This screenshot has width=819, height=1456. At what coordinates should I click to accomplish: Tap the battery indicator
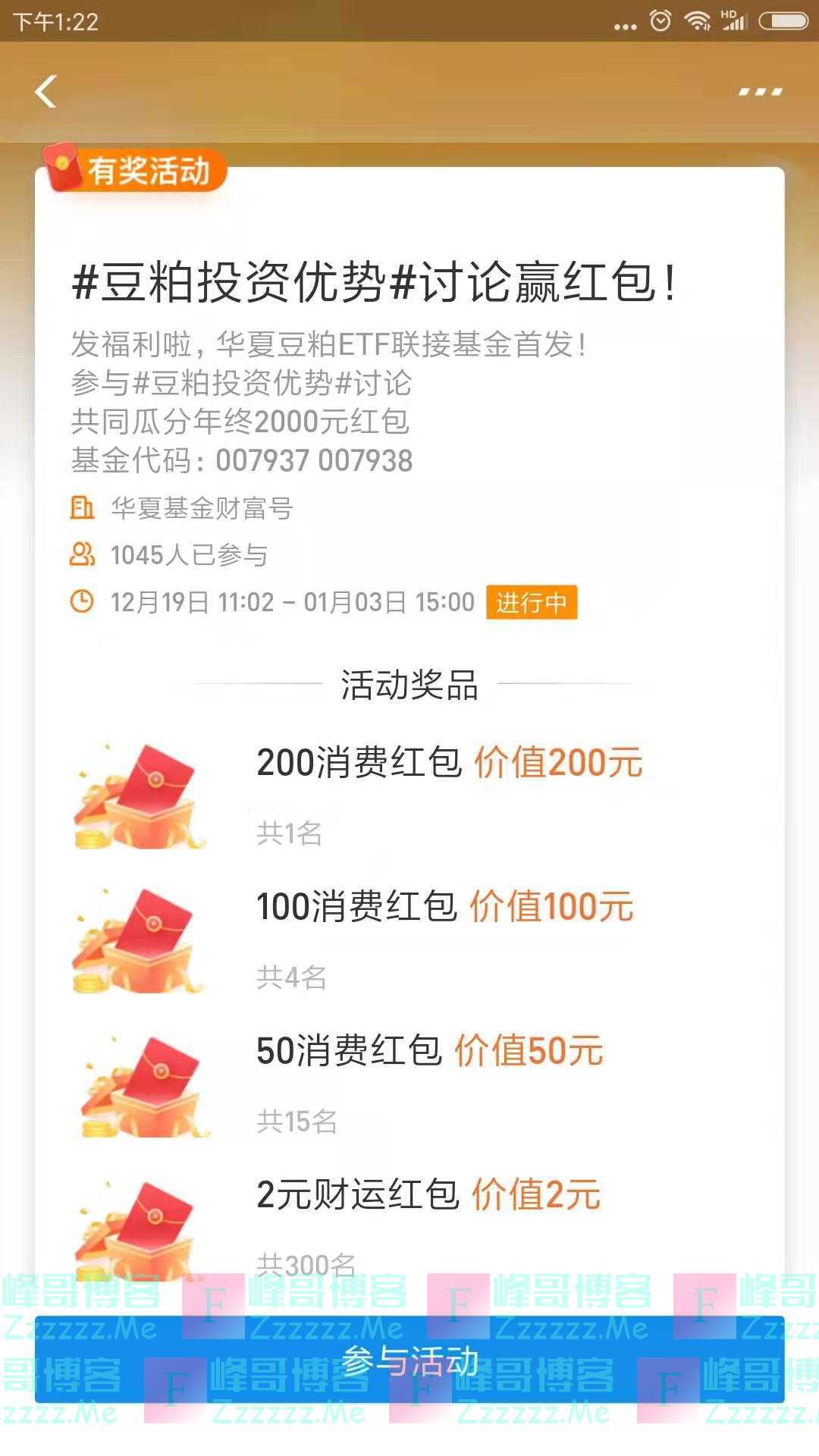[783, 21]
